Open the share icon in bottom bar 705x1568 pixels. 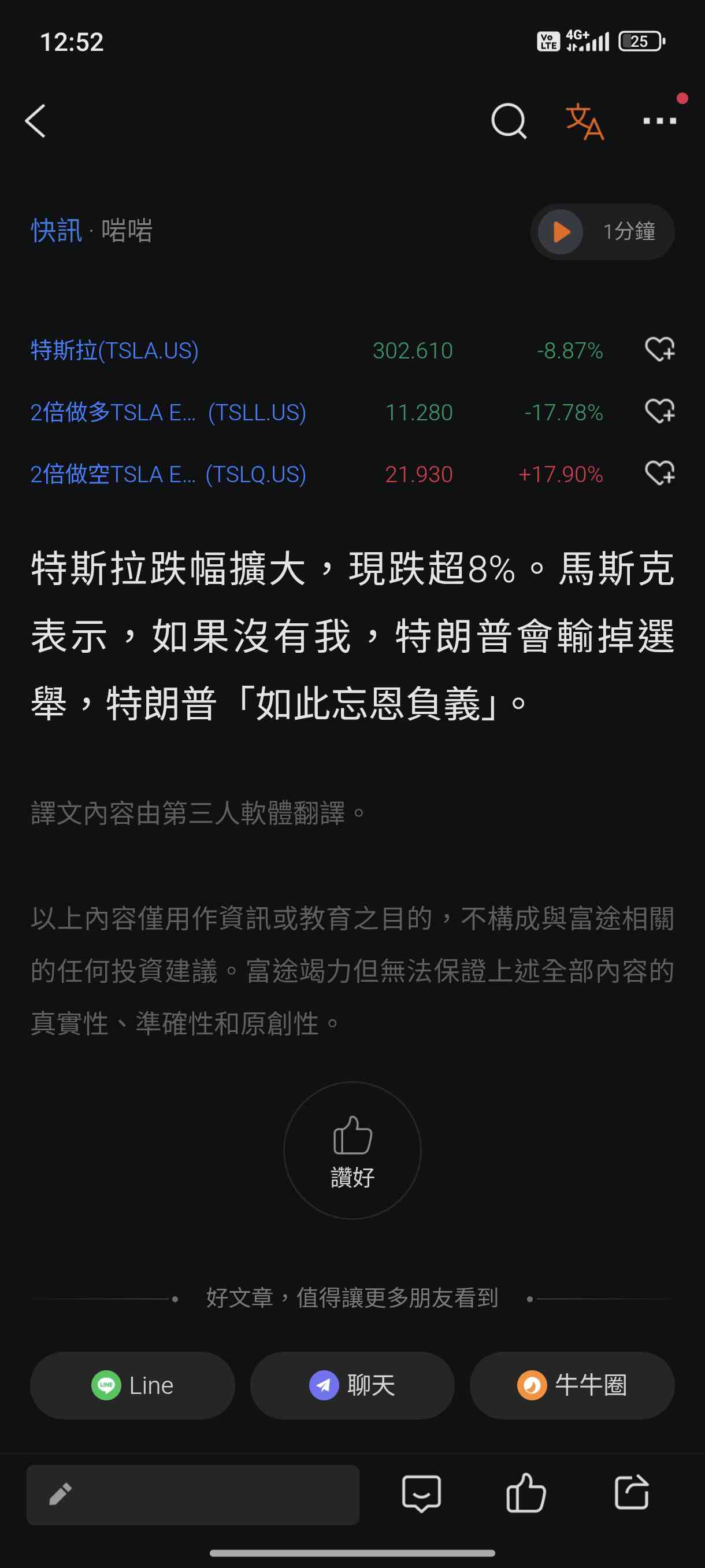click(x=632, y=1493)
